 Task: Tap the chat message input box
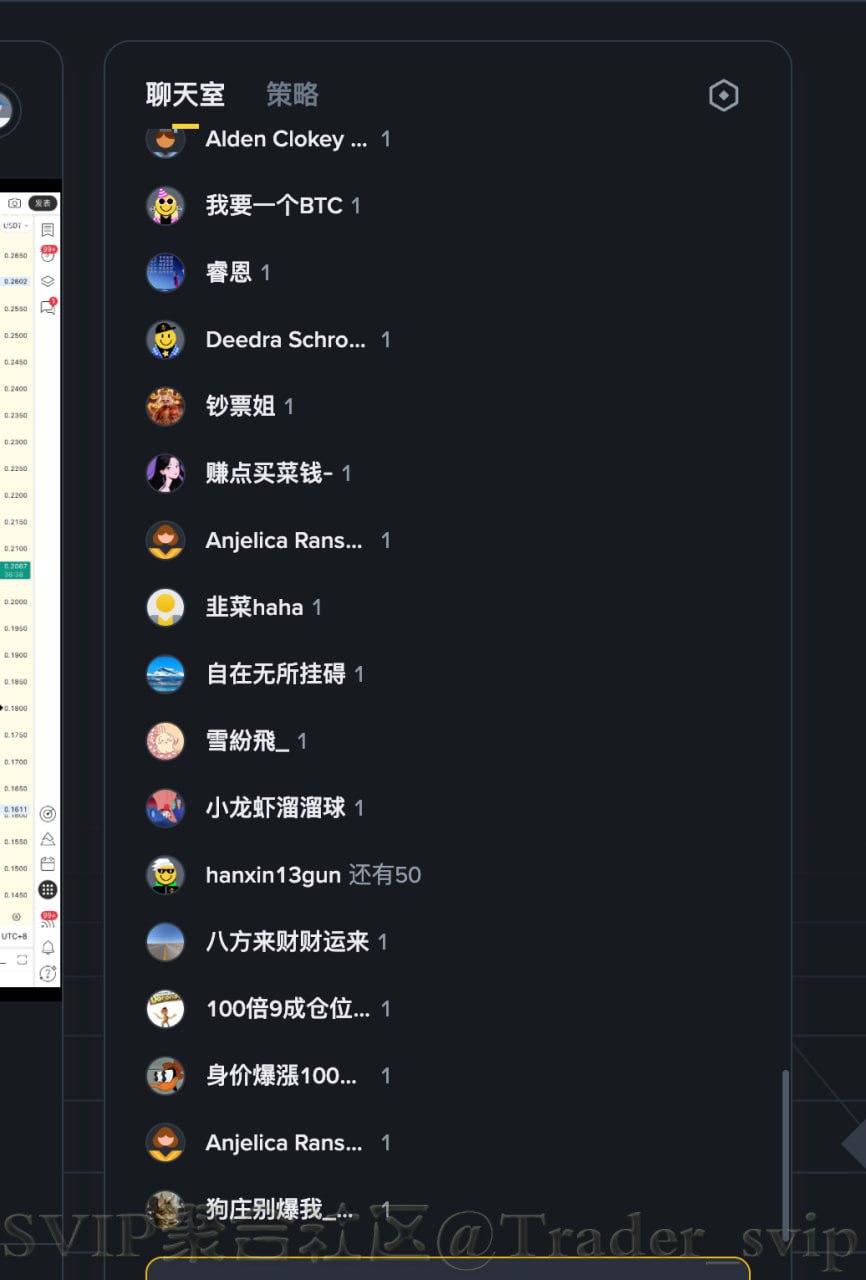click(x=448, y=1268)
